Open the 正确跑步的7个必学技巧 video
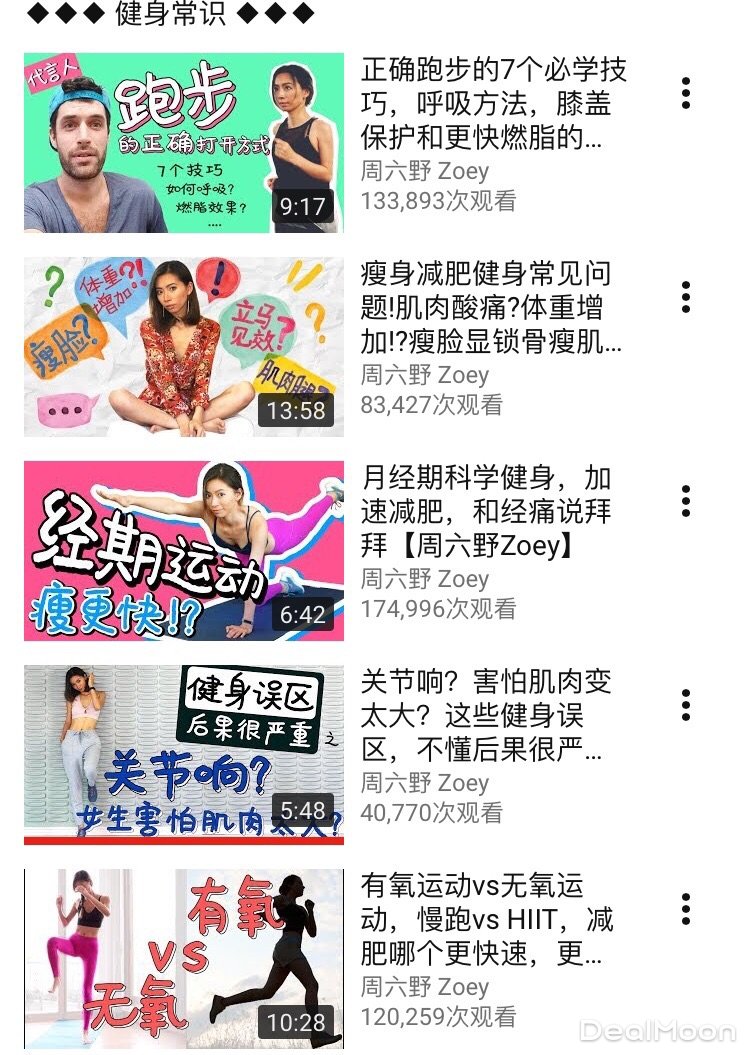The height and width of the screenshot is (1055, 750). [184, 143]
